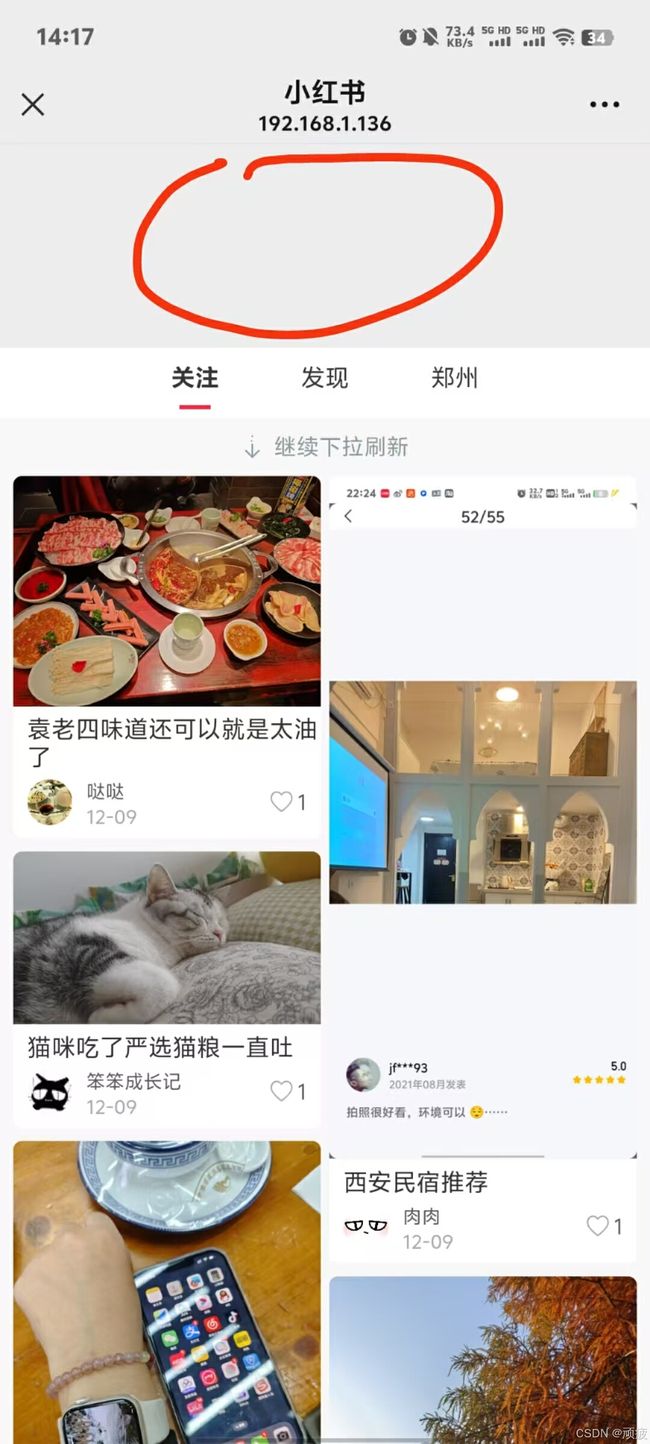This screenshot has height=1444, width=650.
Task: Switch to the 发现 tab
Action: 325,378
